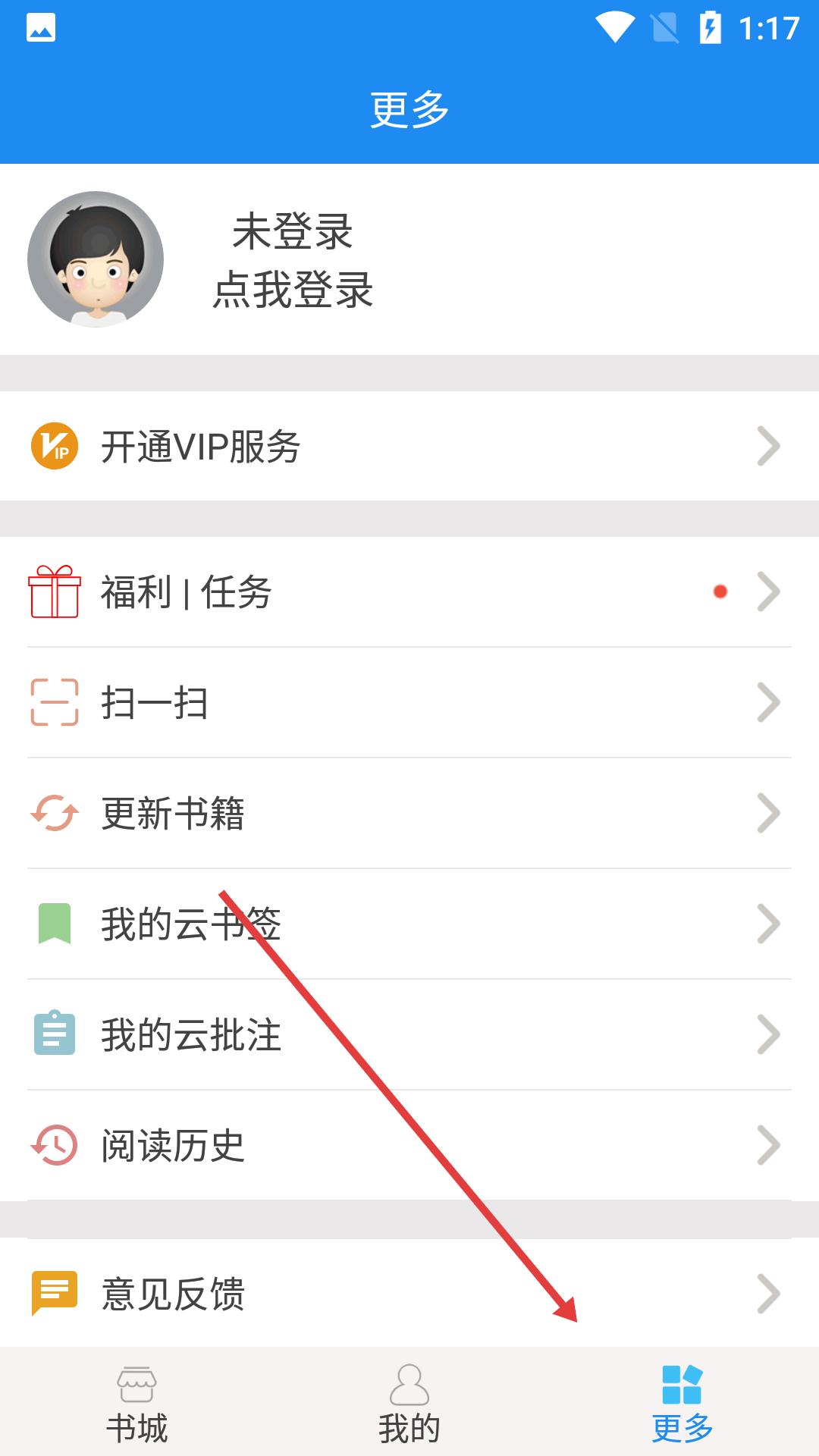Select the 更多 tab
This screenshot has height=1456, width=819.
(682, 1403)
